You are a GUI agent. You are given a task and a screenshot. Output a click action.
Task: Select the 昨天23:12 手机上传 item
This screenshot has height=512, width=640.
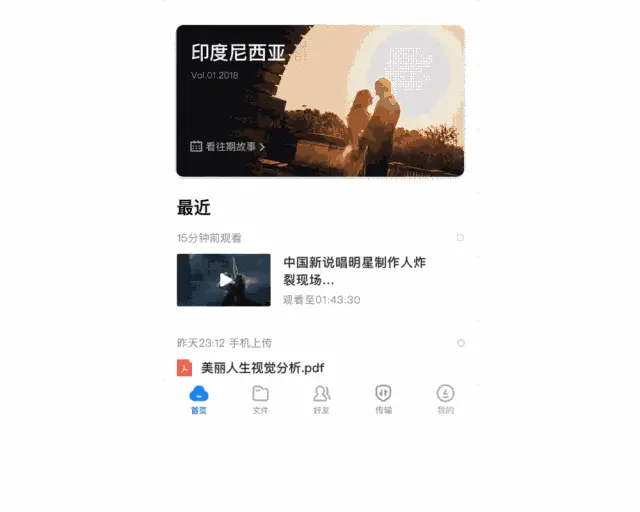461,343
